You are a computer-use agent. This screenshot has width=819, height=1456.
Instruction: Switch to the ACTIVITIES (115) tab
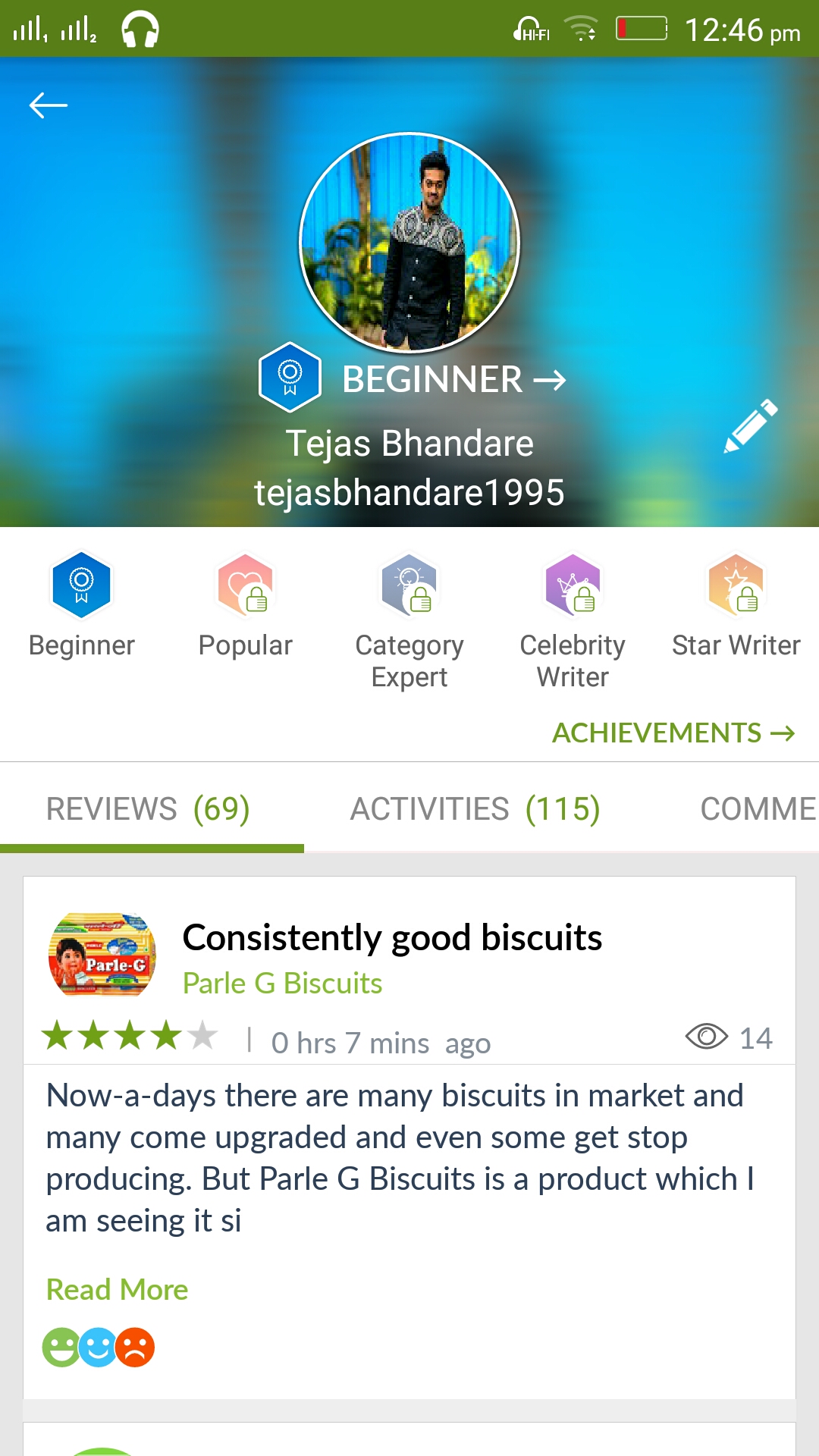click(x=475, y=808)
